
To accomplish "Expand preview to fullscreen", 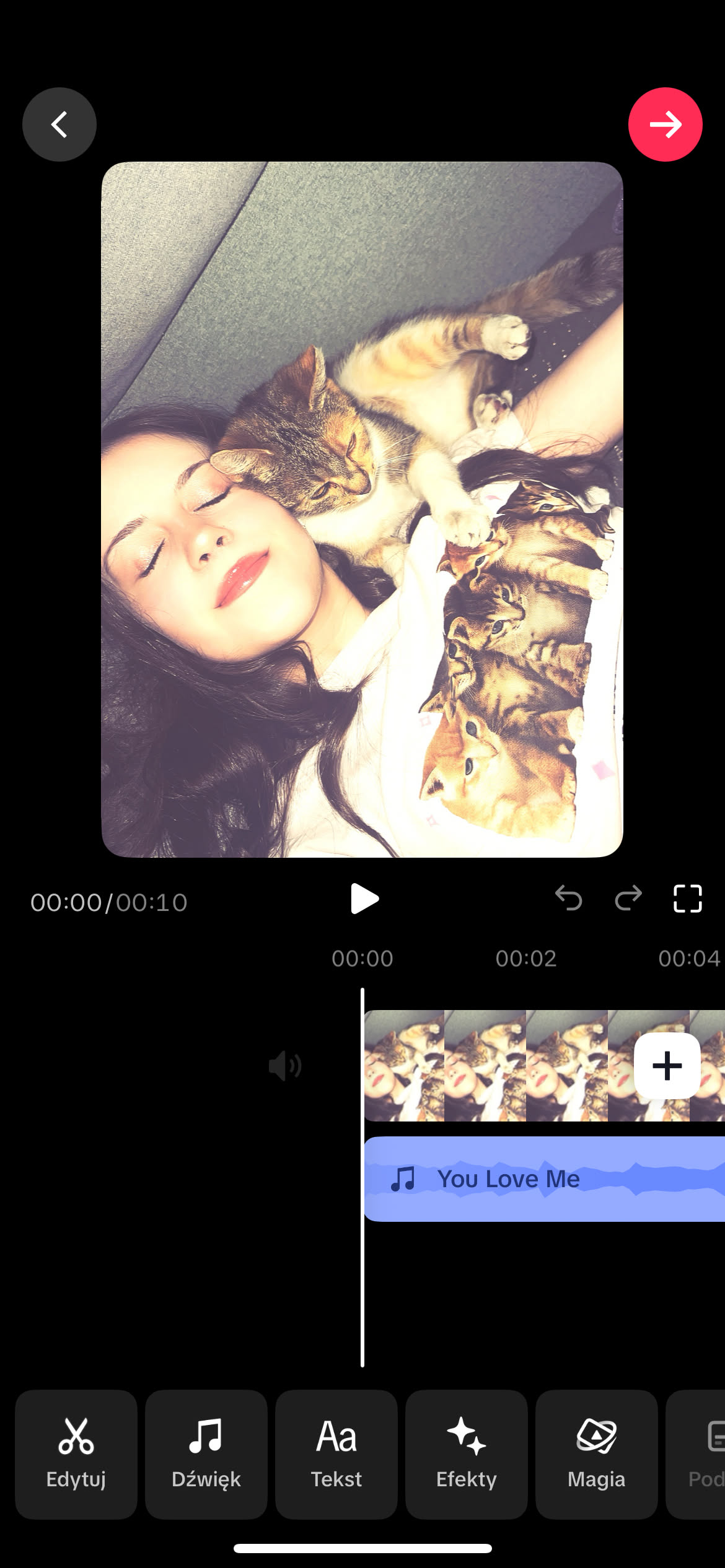I will coord(687,899).
